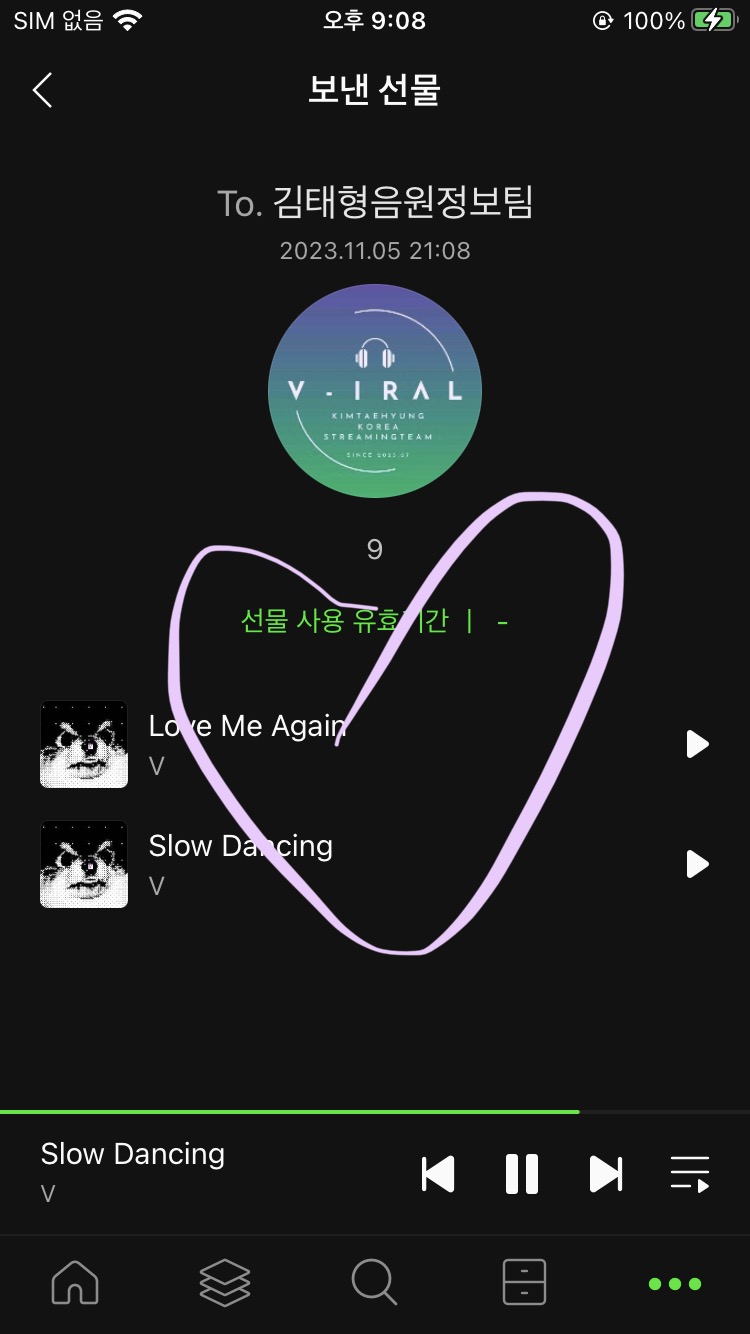Image resolution: width=750 pixels, height=1334 pixels.
Task: Switch to the search tab
Action: coord(375,1283)
